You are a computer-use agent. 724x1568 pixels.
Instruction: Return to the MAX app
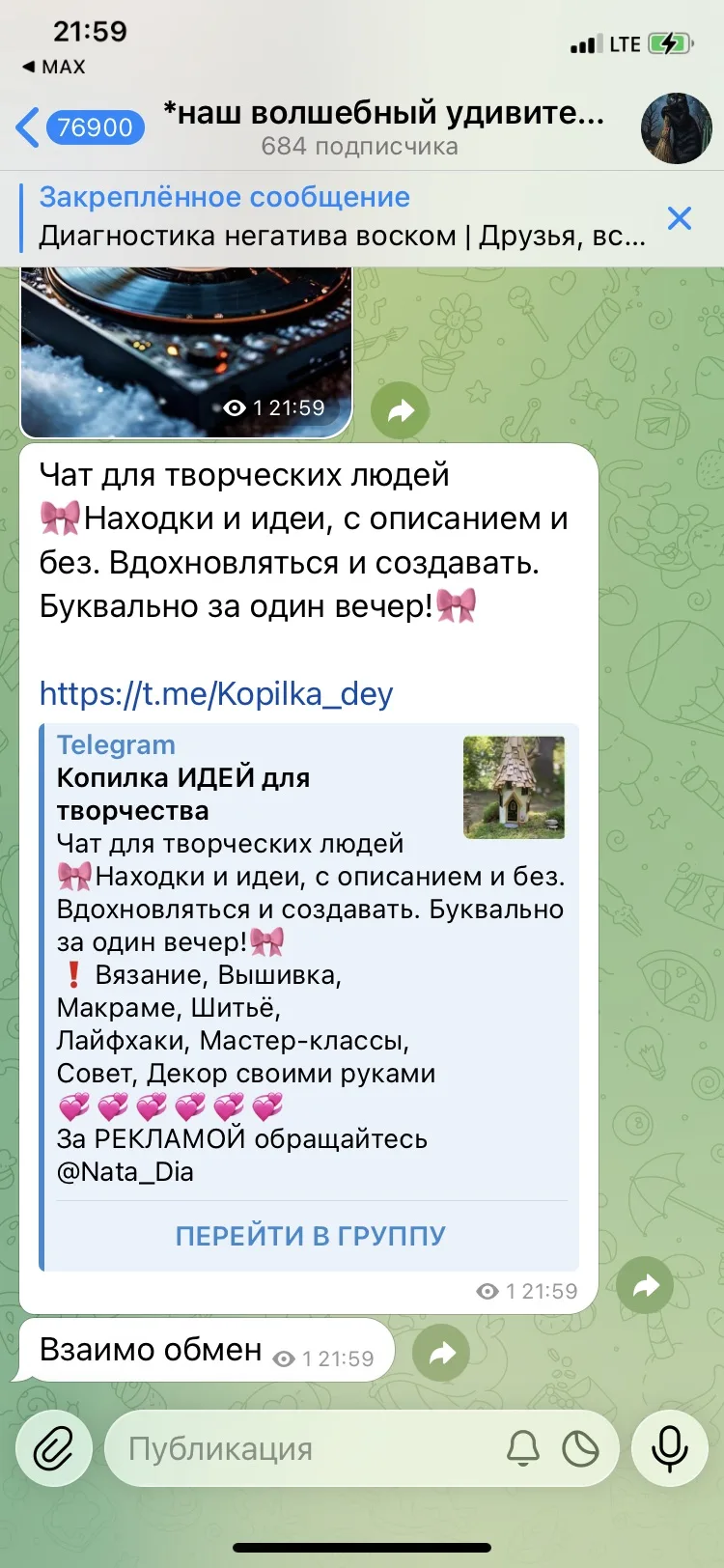[54, 67]
